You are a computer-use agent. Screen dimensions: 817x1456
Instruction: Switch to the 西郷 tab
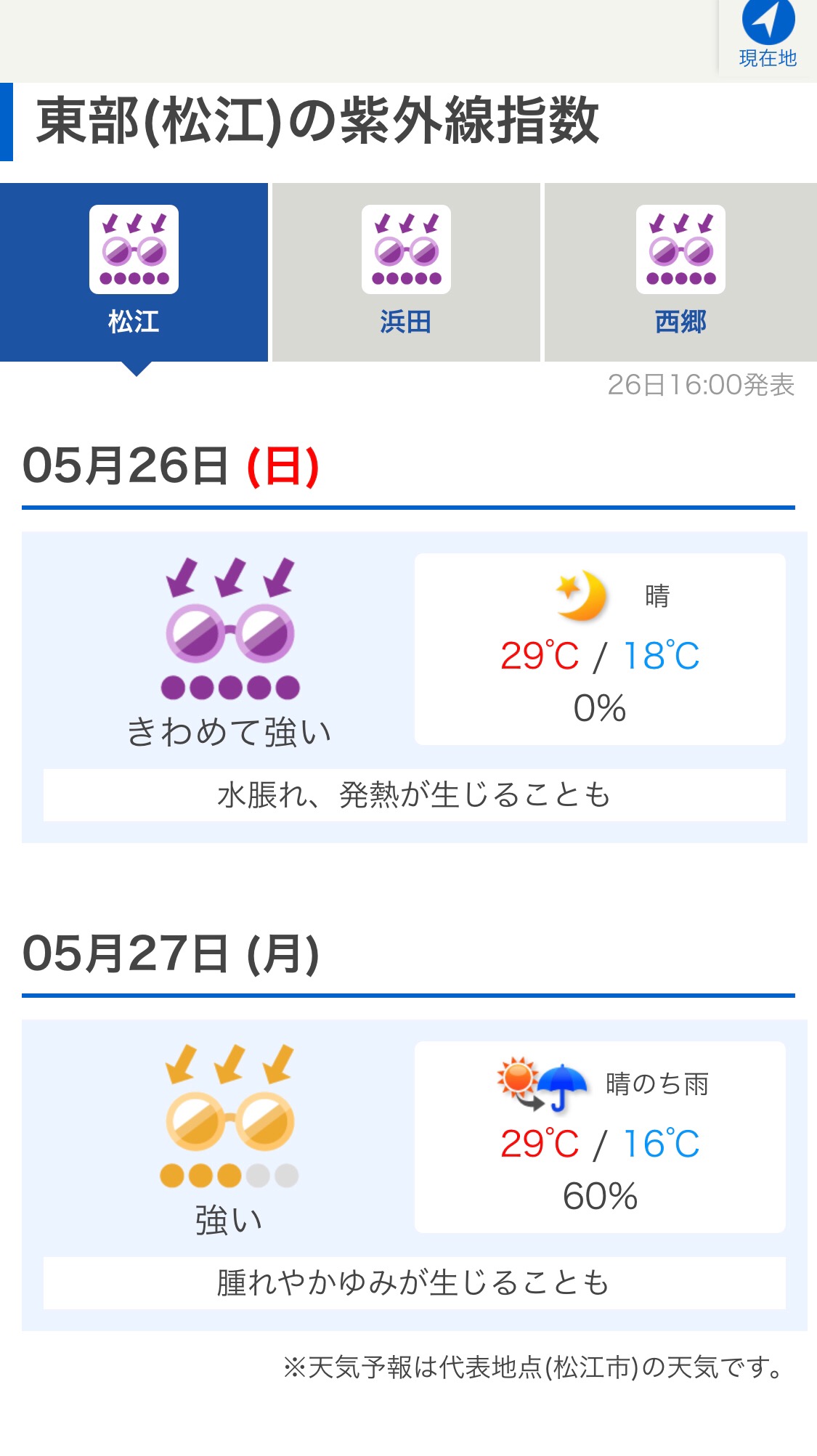[x=680, y=272]
